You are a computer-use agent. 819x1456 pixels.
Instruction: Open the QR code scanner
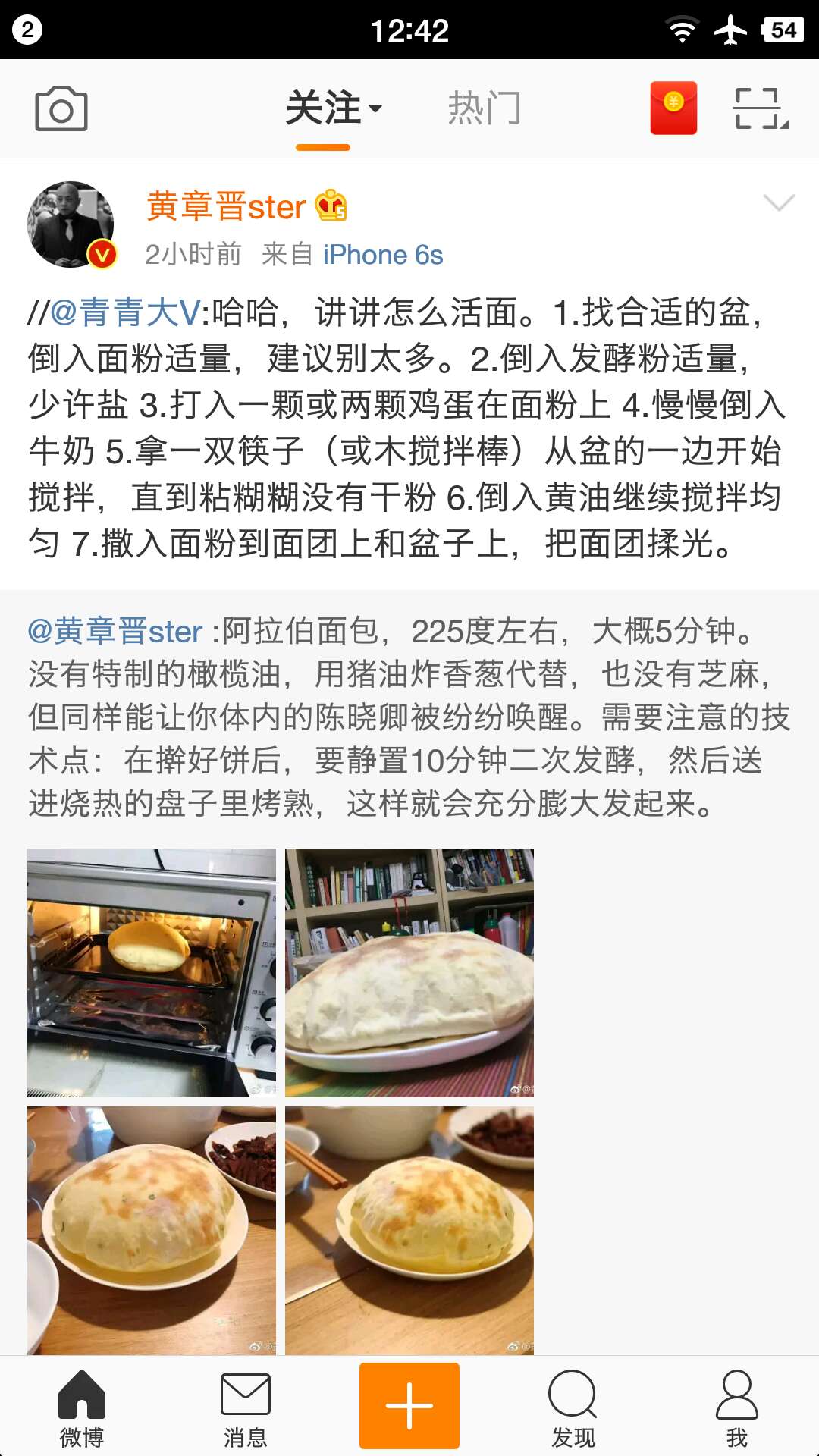761,108
